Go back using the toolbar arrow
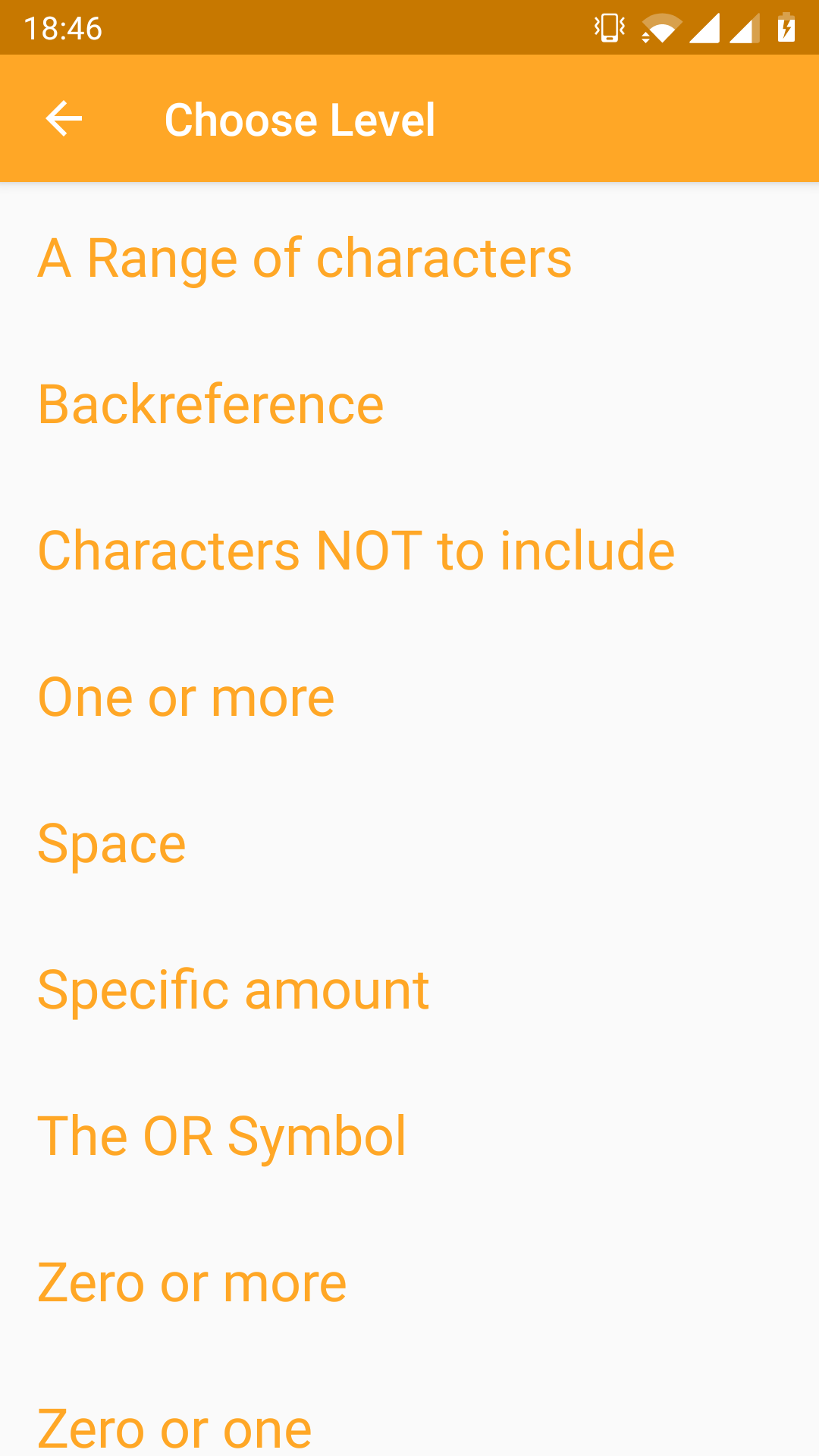Image resolution: width=819 pixels, height=1456 pixels. (64, 119)
